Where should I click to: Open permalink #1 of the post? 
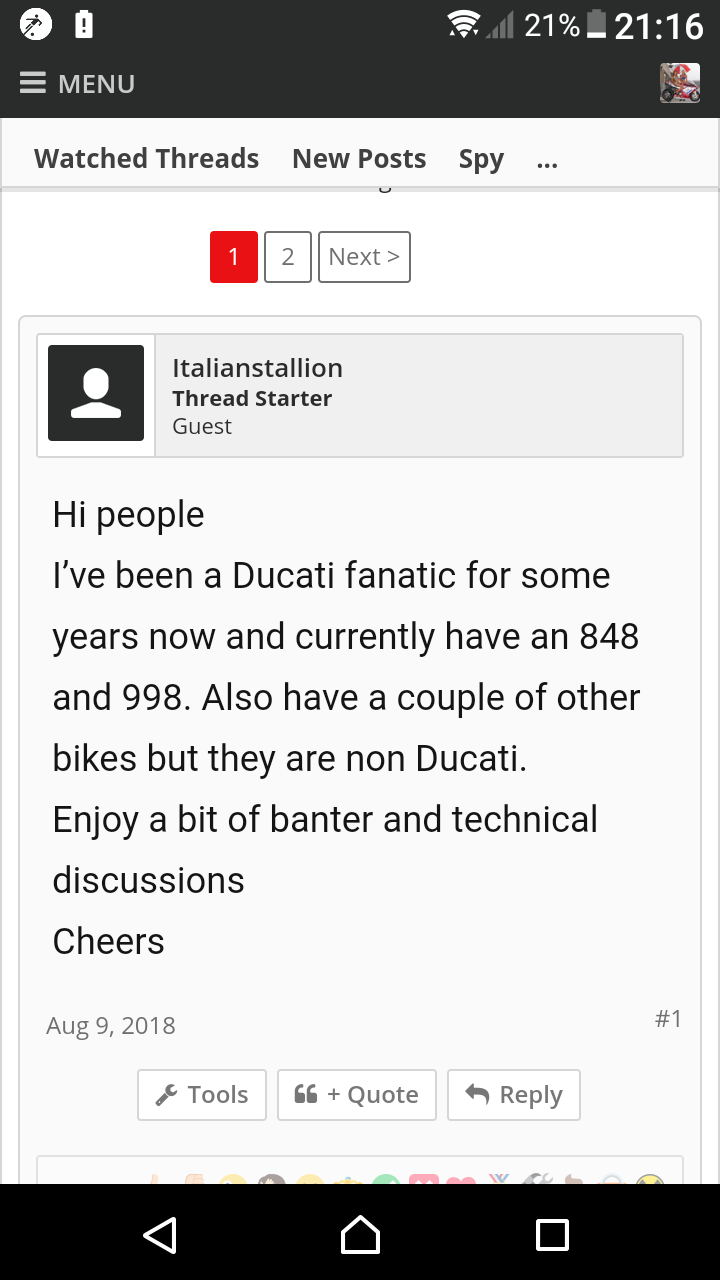pos(668,1019)
